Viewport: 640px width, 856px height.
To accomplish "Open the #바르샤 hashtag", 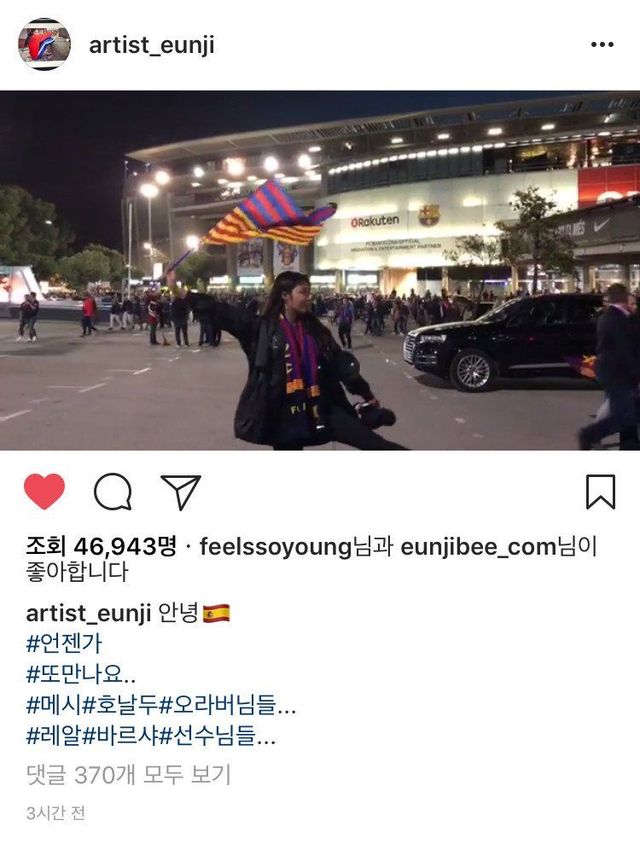I will [x=119, y=737].
